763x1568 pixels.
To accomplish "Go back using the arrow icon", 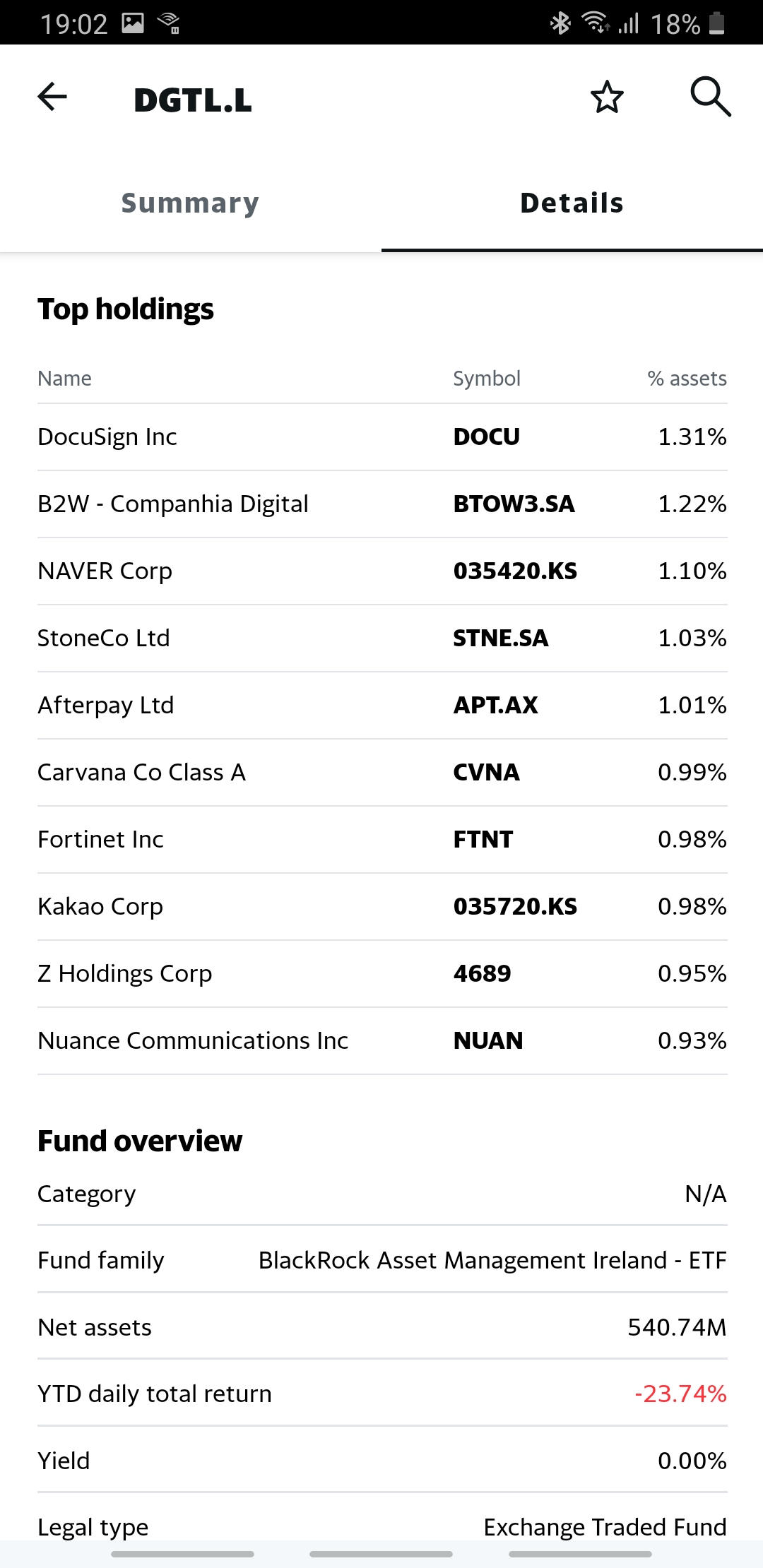I will [x=52, y=97].
